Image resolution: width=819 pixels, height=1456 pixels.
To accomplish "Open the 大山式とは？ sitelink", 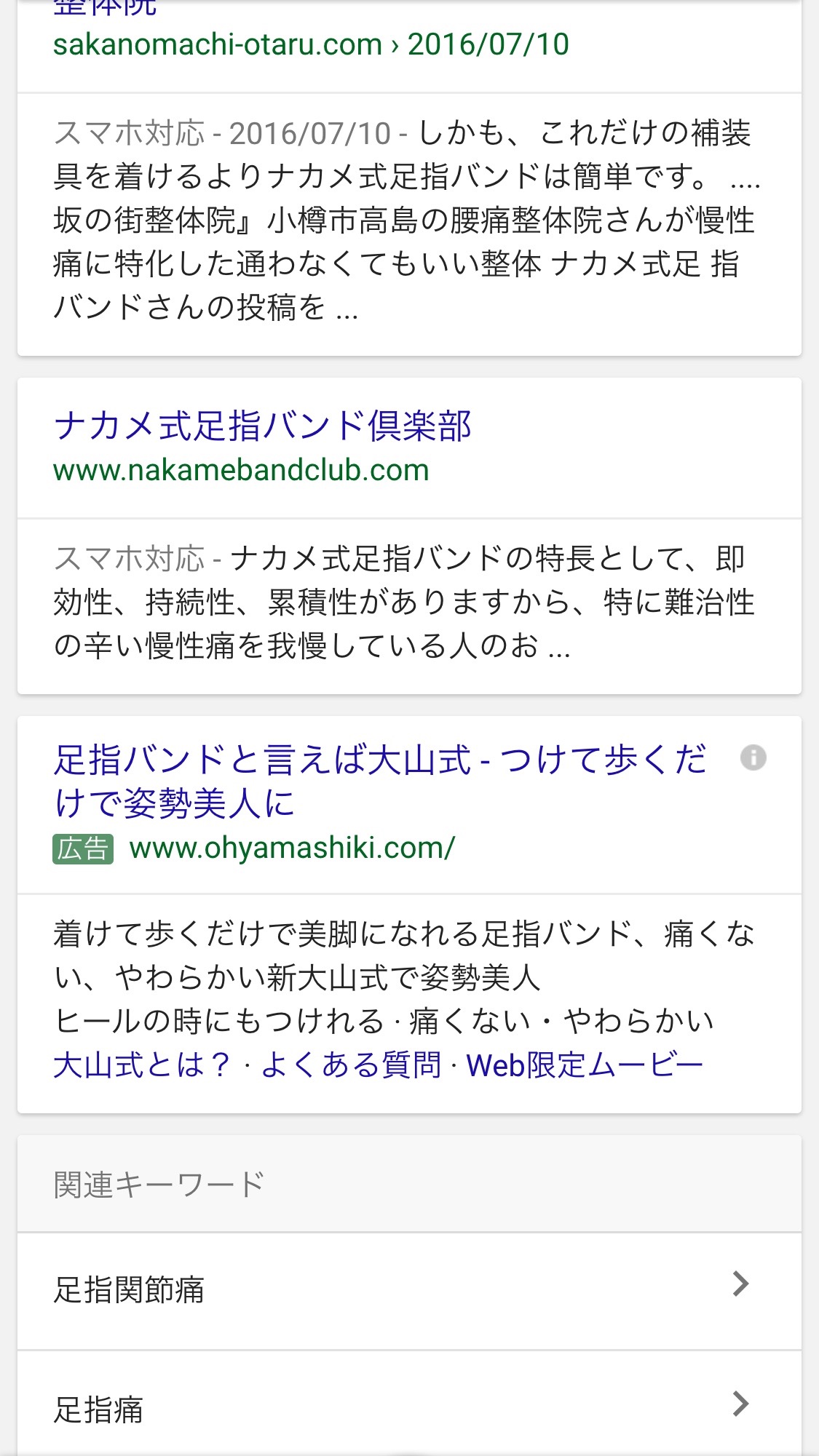I will point(142,1065).
